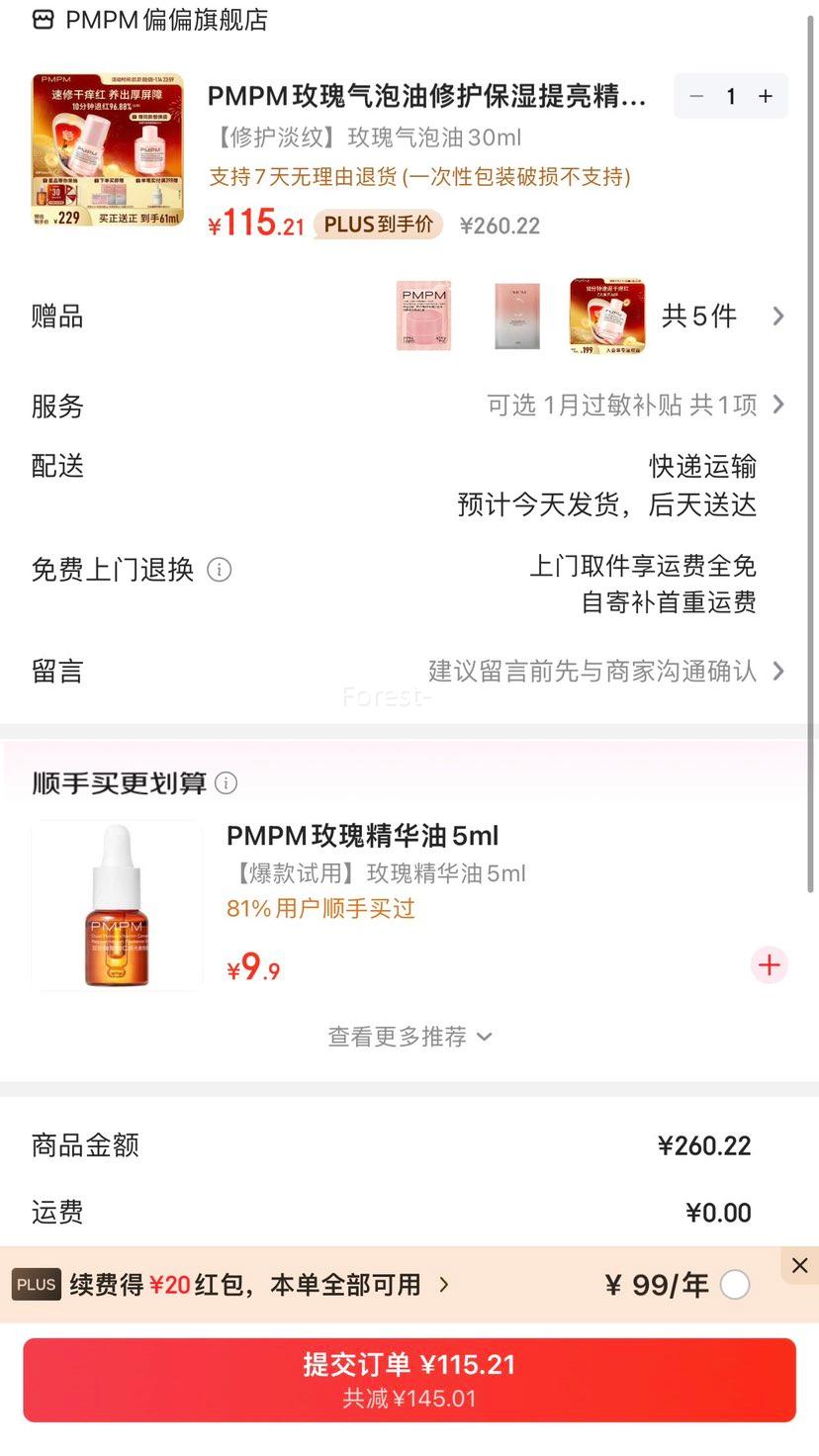Open the 赠品 gifts list showing 共5件
This screenshot has width=819, height=1456.
click(699, 316)
